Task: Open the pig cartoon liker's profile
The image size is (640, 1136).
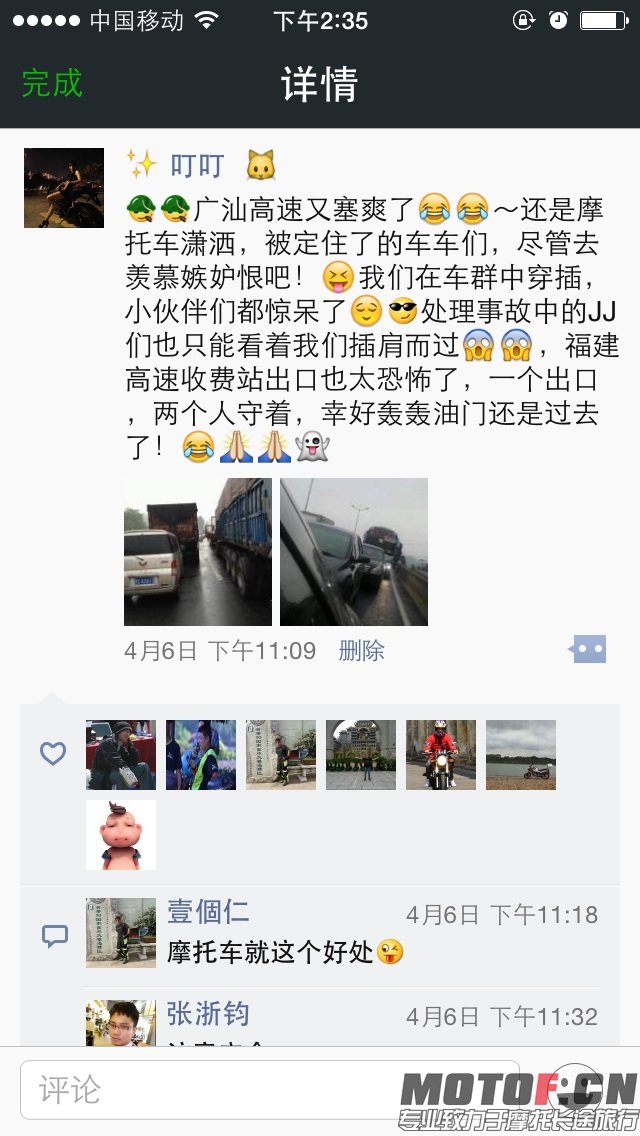Action: pos(121,835)
